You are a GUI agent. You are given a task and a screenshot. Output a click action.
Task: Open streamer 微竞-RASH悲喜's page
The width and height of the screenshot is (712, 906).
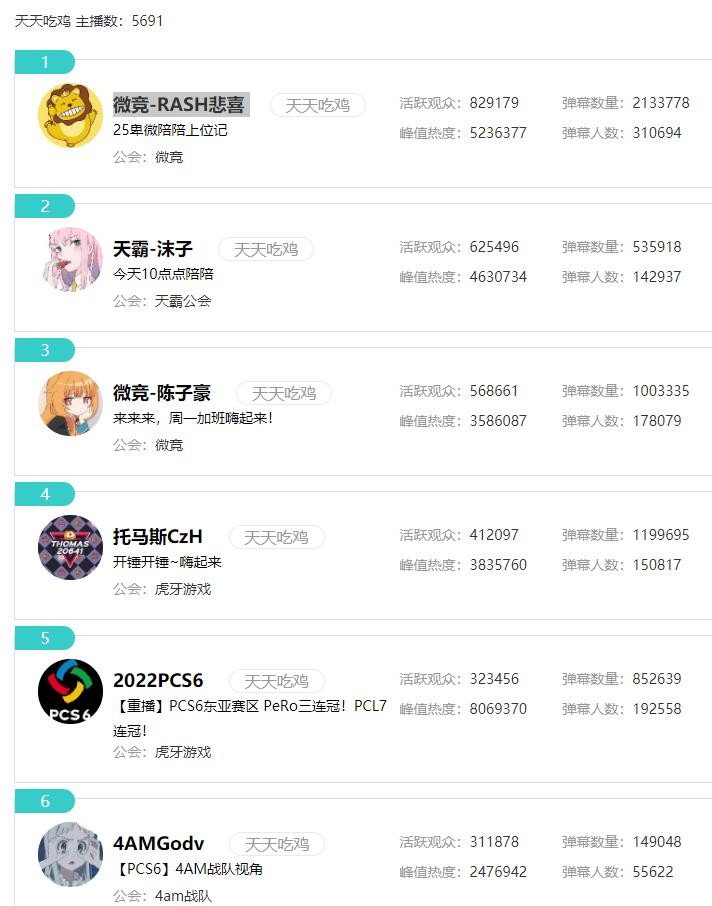(x=180, y=104)
